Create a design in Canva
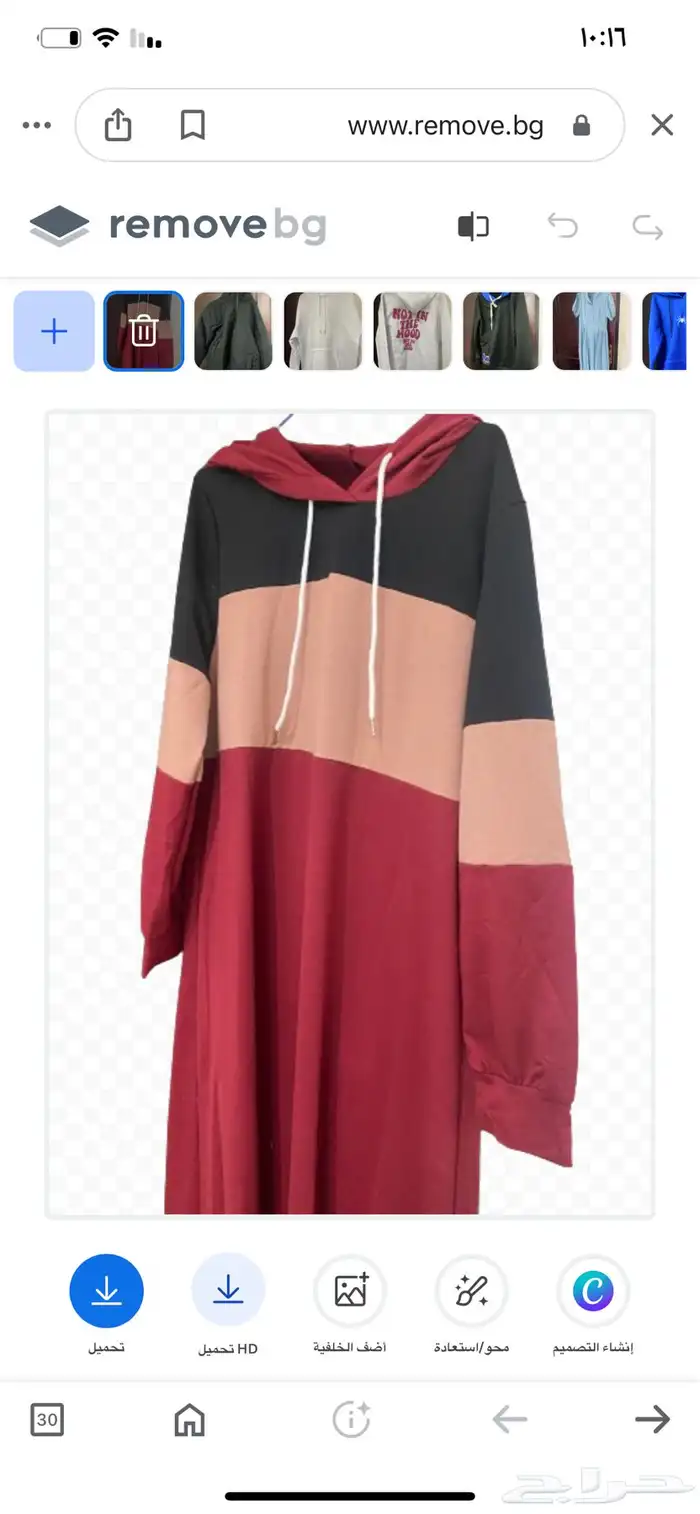 [593, 1291]
